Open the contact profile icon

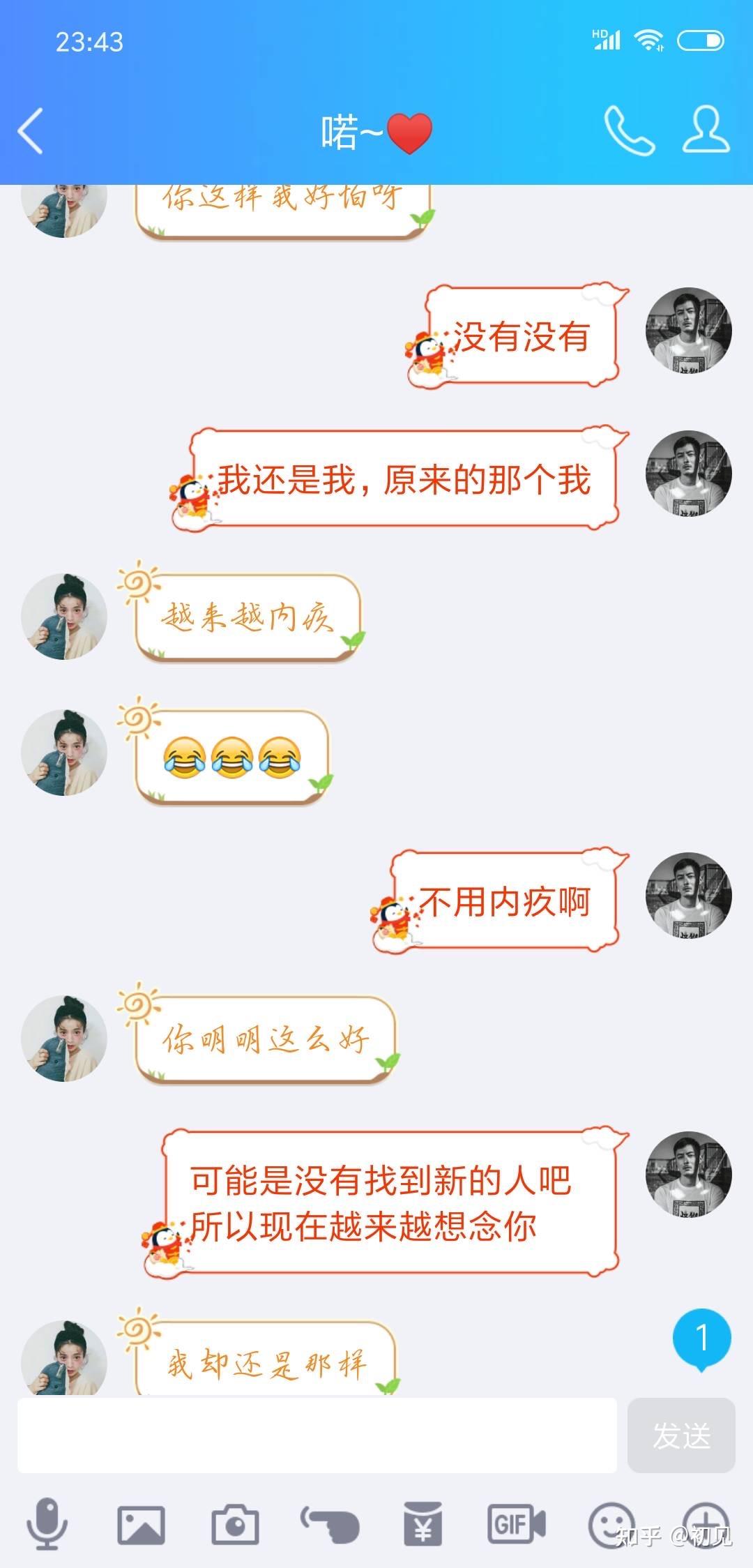pos(706,130)
